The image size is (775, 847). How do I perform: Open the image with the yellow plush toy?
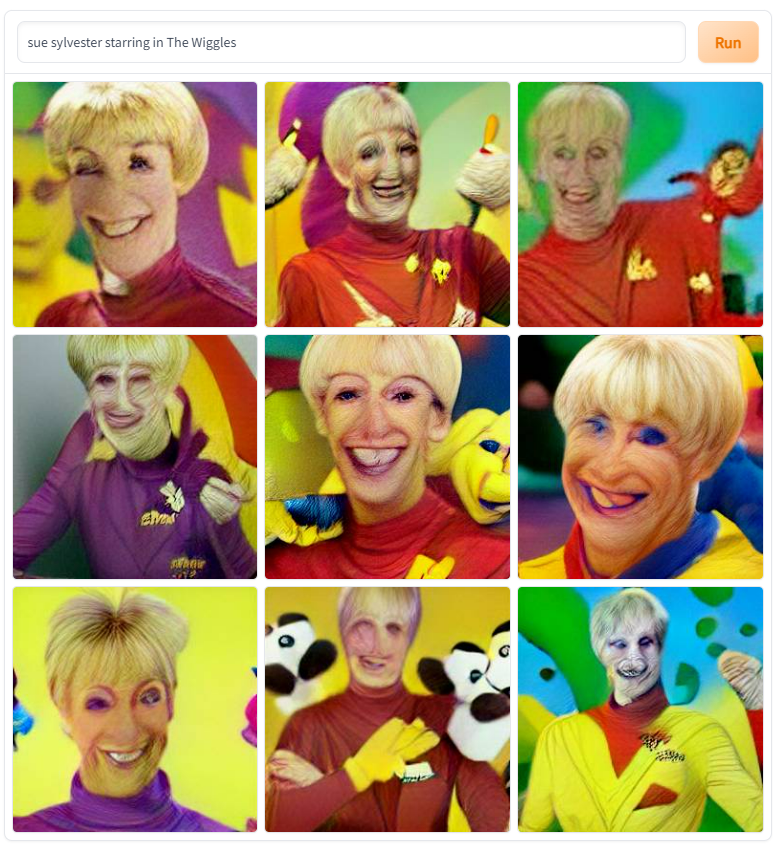(387, 457)
